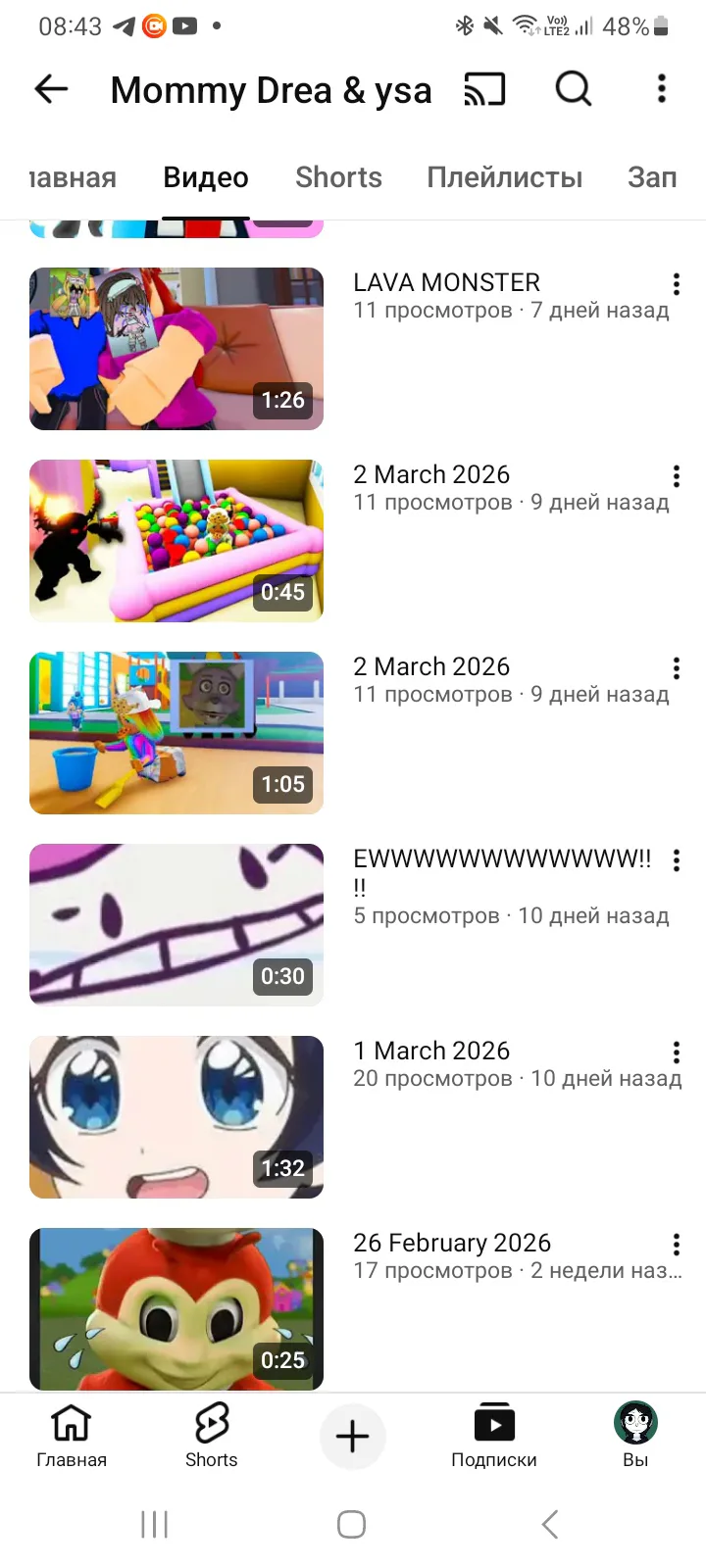Open the channel overflow menu

tap(662, 89)
